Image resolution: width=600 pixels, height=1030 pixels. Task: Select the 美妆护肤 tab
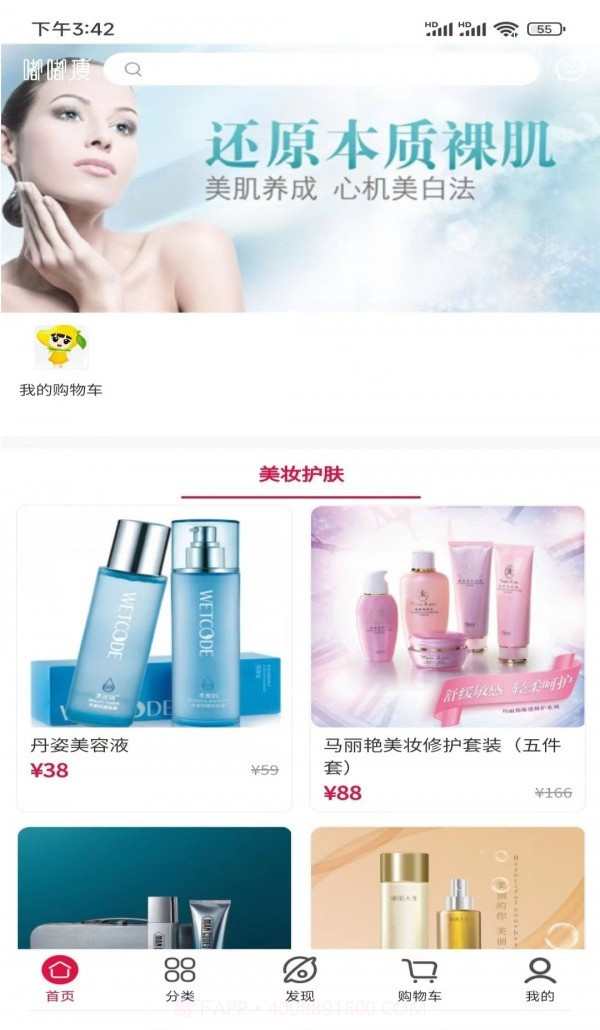tap(300, 474)
